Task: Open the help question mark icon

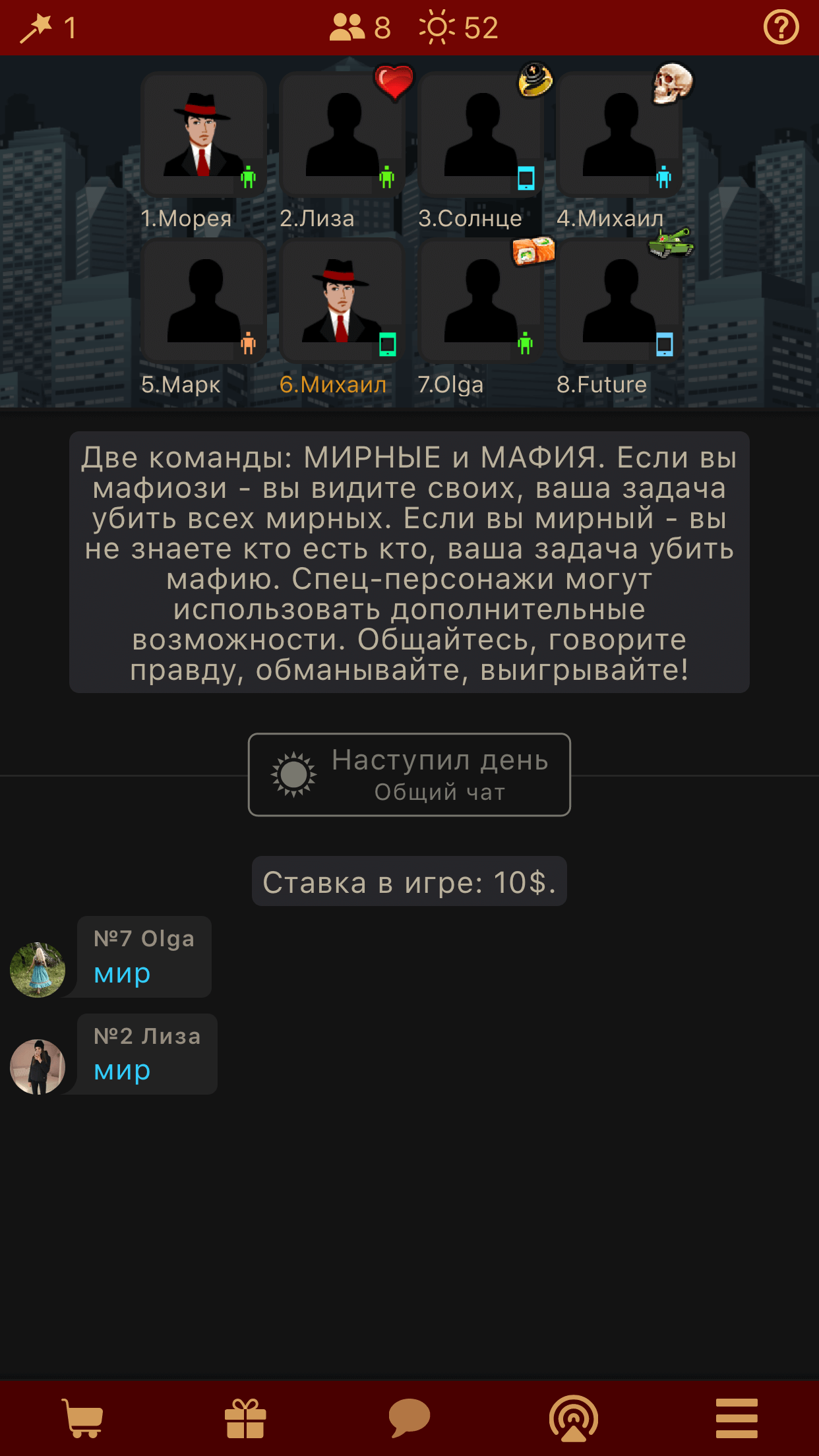Action: (x=781, y=28)
